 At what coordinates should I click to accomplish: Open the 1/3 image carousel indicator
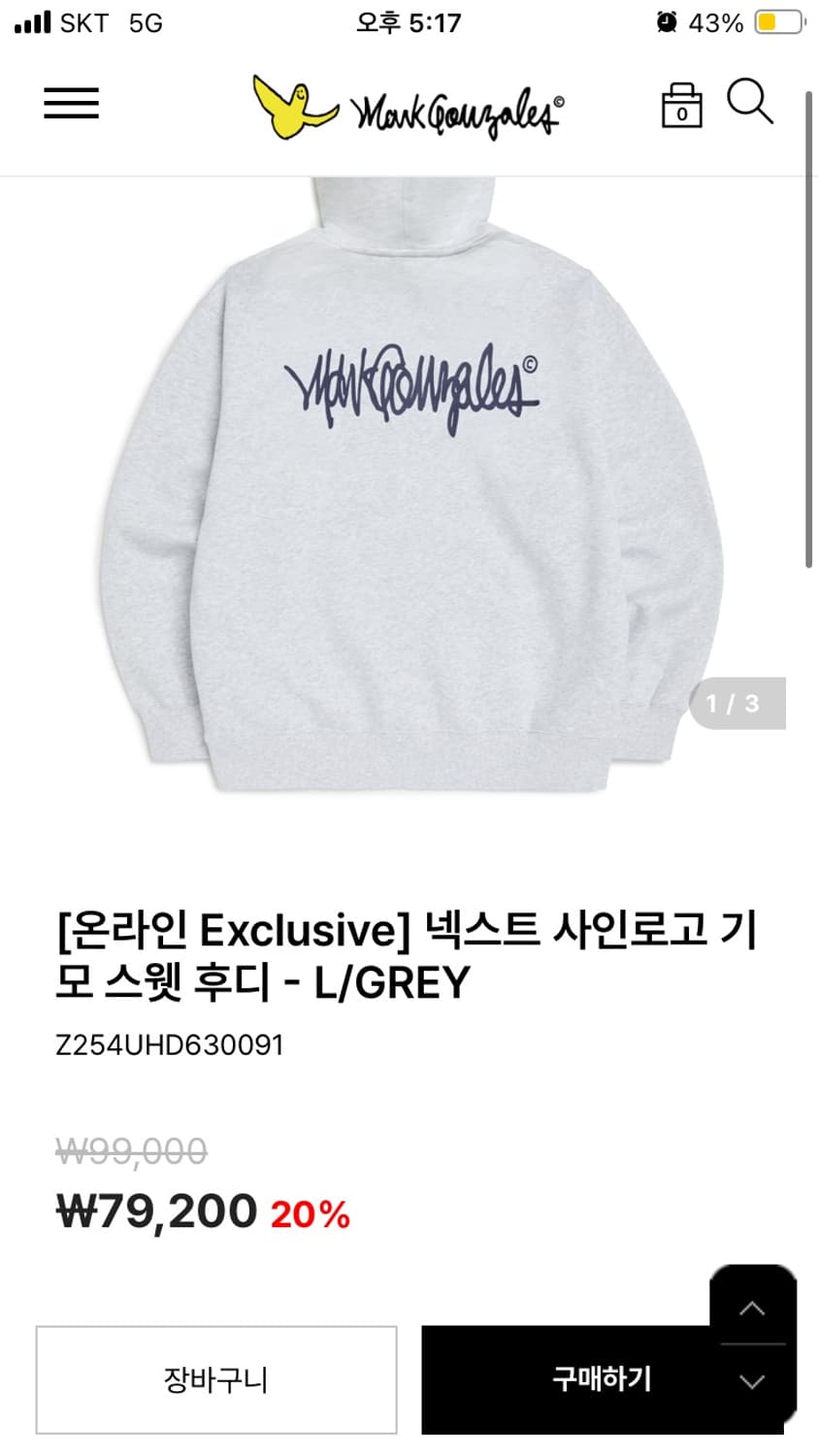[735, 704]
